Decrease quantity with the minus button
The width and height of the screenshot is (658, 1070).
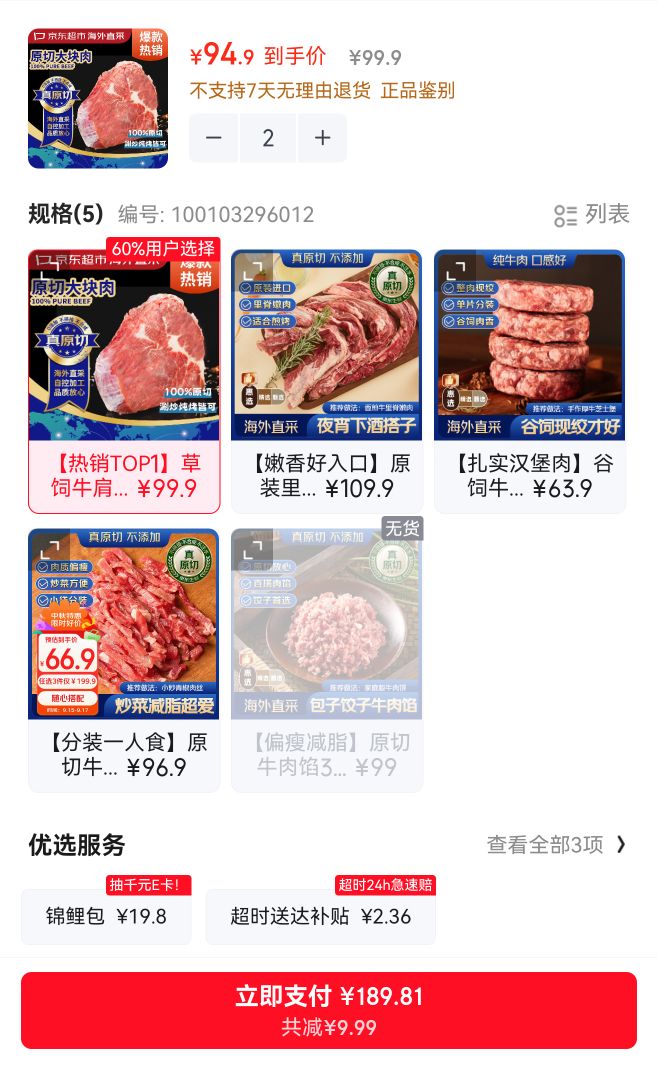[214, 139]
